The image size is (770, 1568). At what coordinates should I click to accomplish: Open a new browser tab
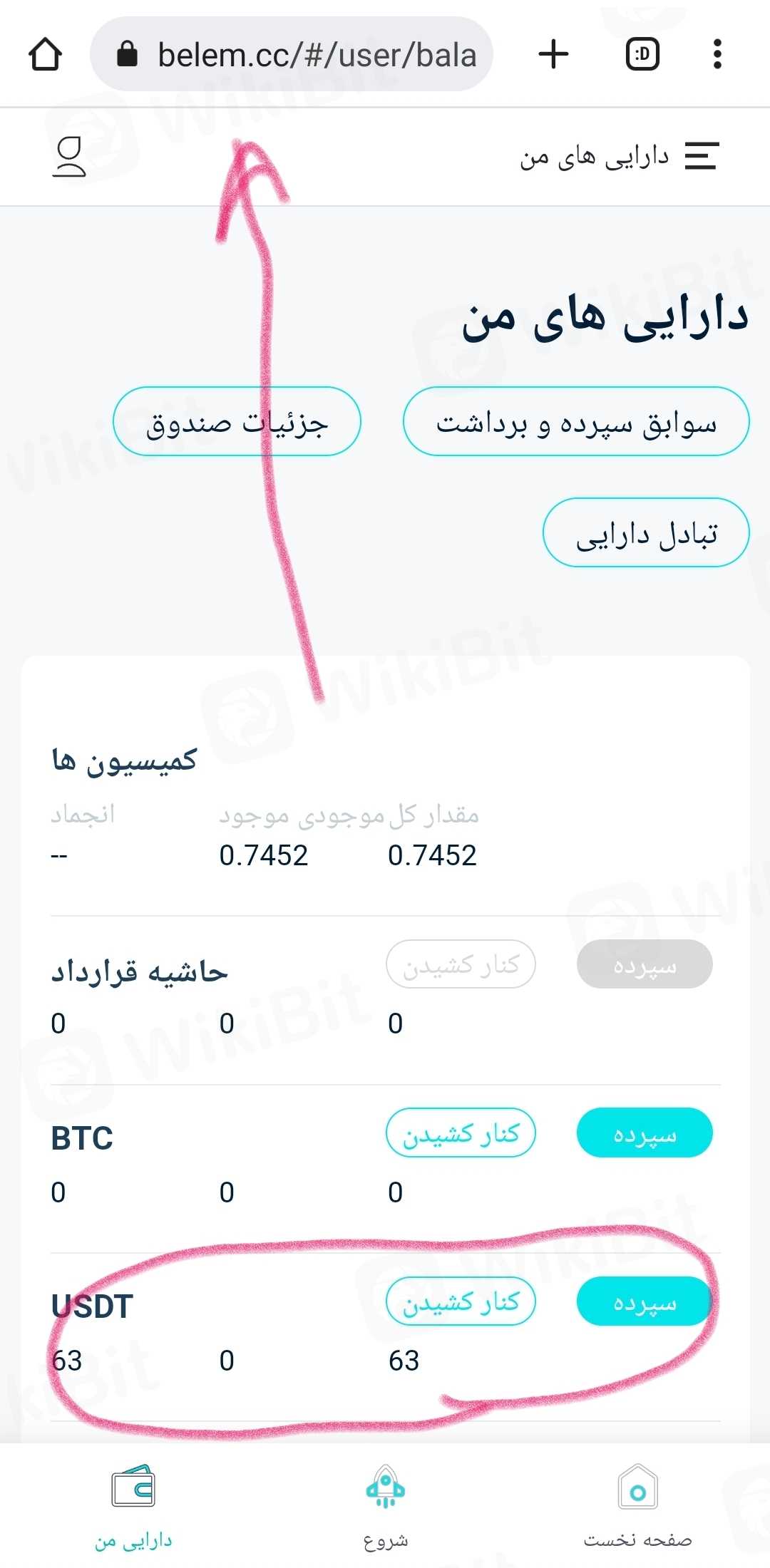click(x=553, y=54)
